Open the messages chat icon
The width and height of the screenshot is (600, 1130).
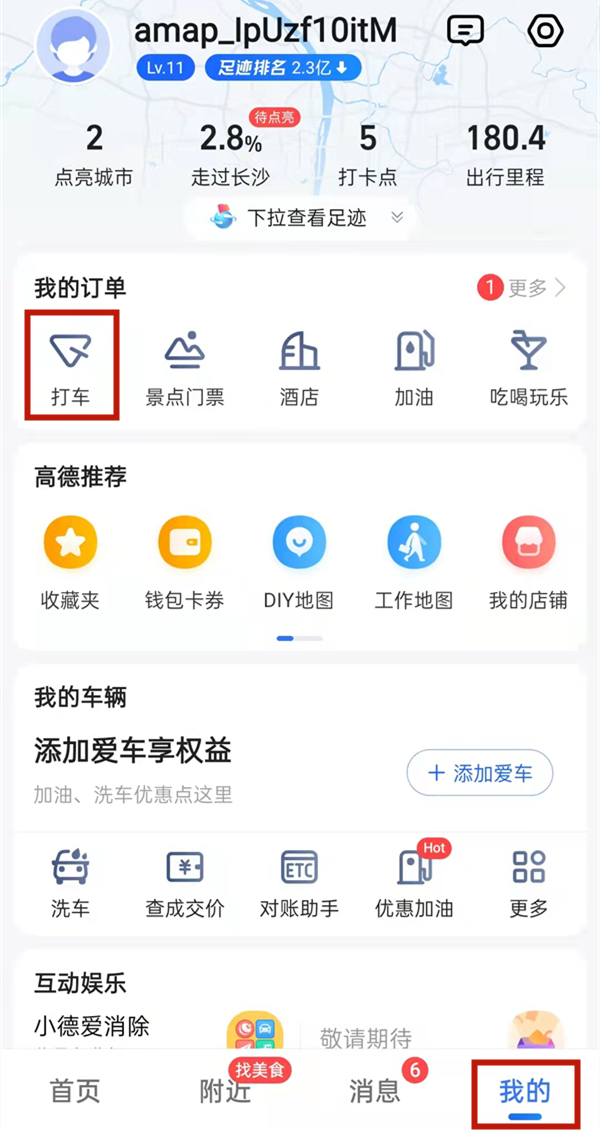[x=465, y=31]
